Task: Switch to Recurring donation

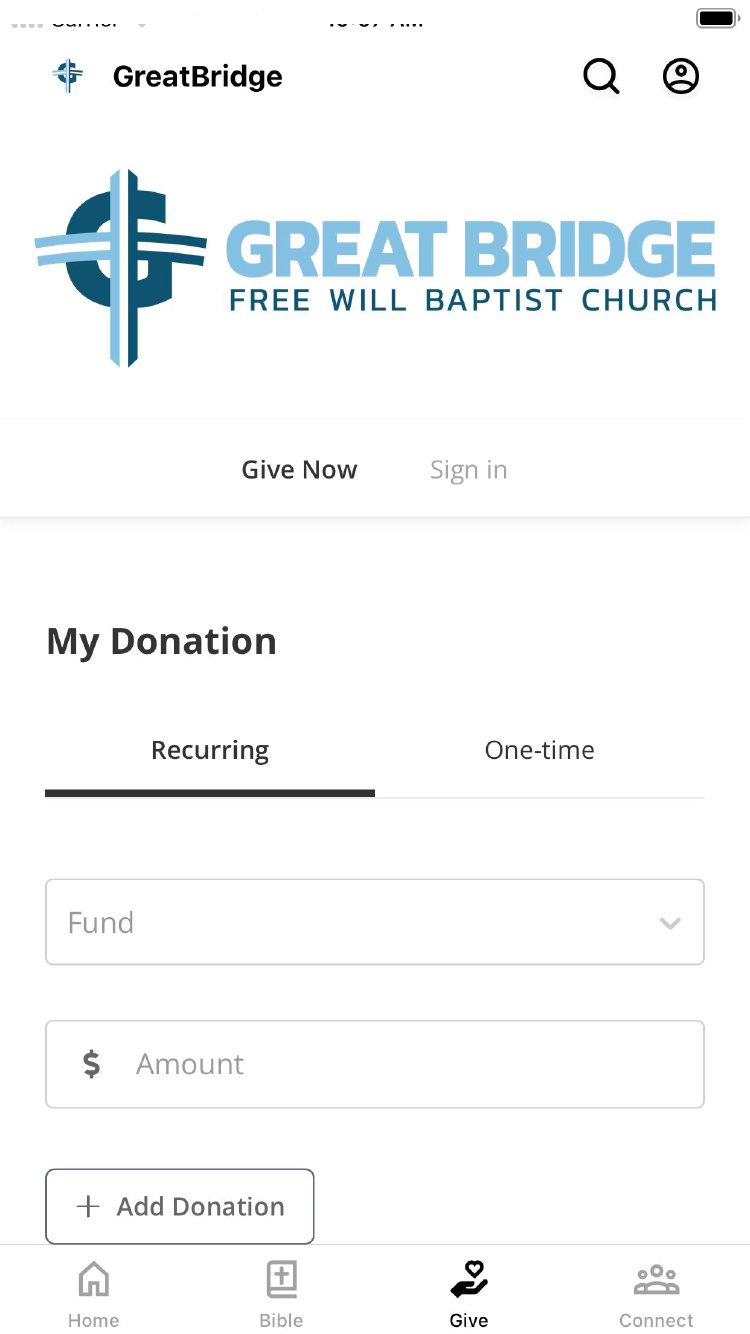Action: (210, 751)
